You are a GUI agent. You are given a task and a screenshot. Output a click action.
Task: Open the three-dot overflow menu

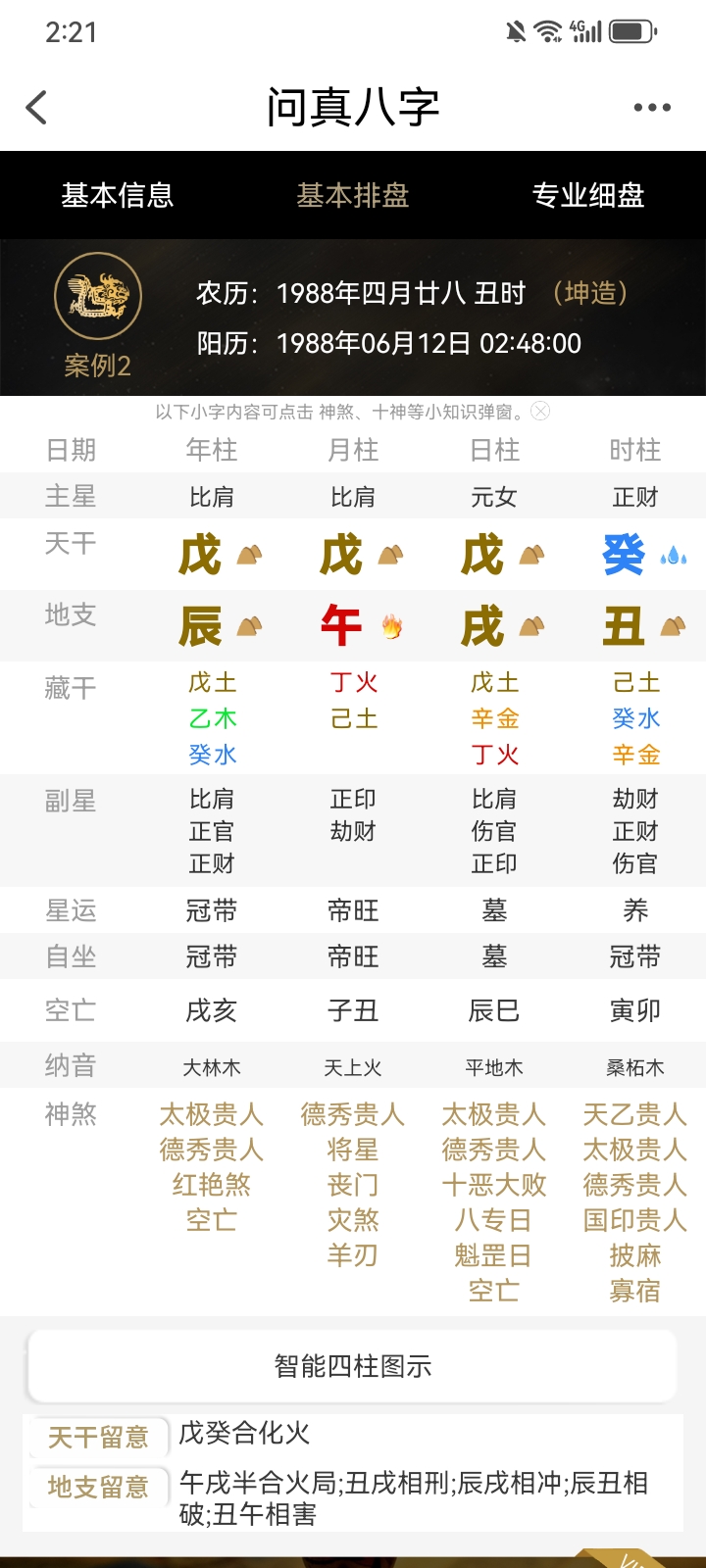point(652,108)
